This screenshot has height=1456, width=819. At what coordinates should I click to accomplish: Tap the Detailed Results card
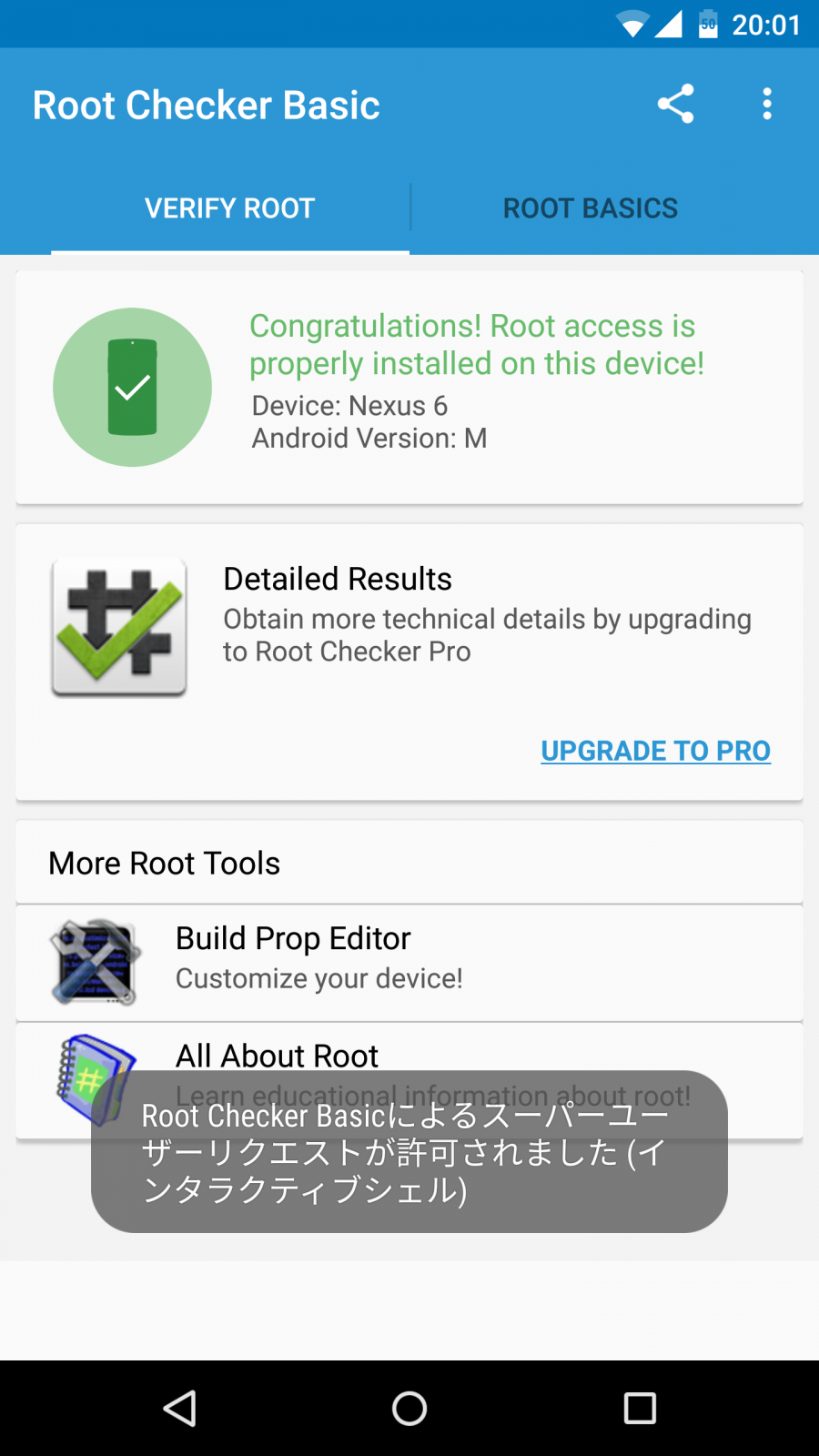tap(409, 628)
